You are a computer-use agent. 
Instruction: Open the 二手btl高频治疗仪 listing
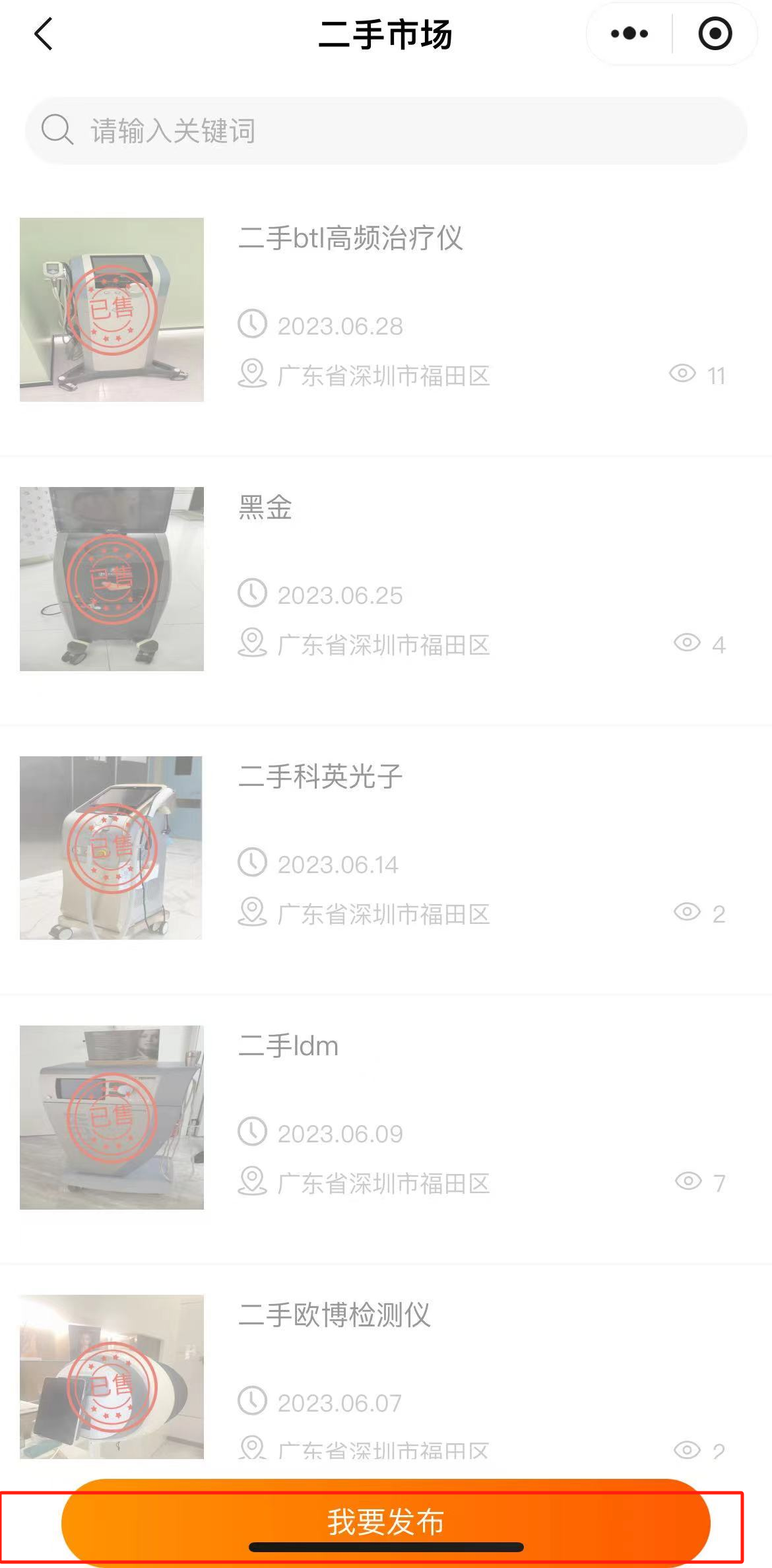point(350,238)
